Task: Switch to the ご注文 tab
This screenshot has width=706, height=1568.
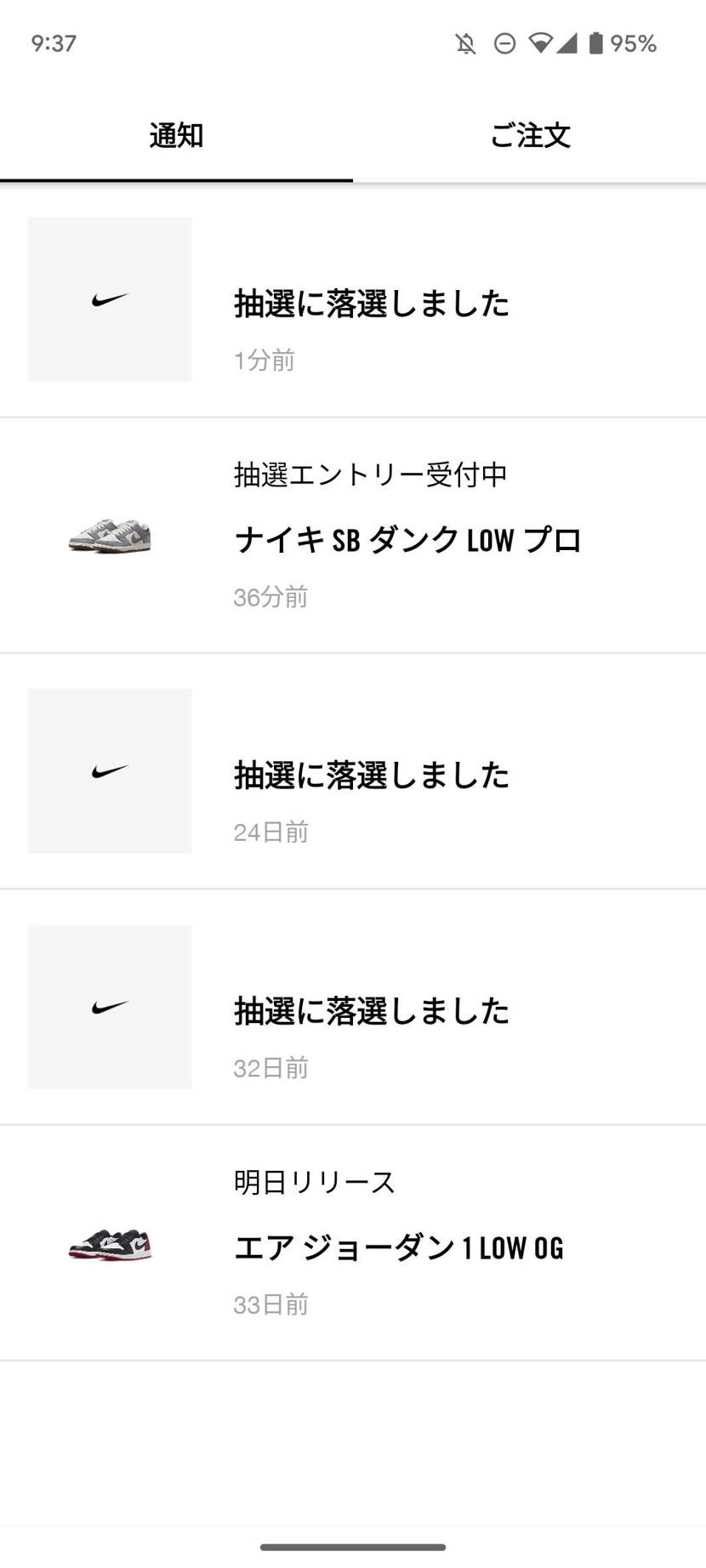Action: coord(529,135)
